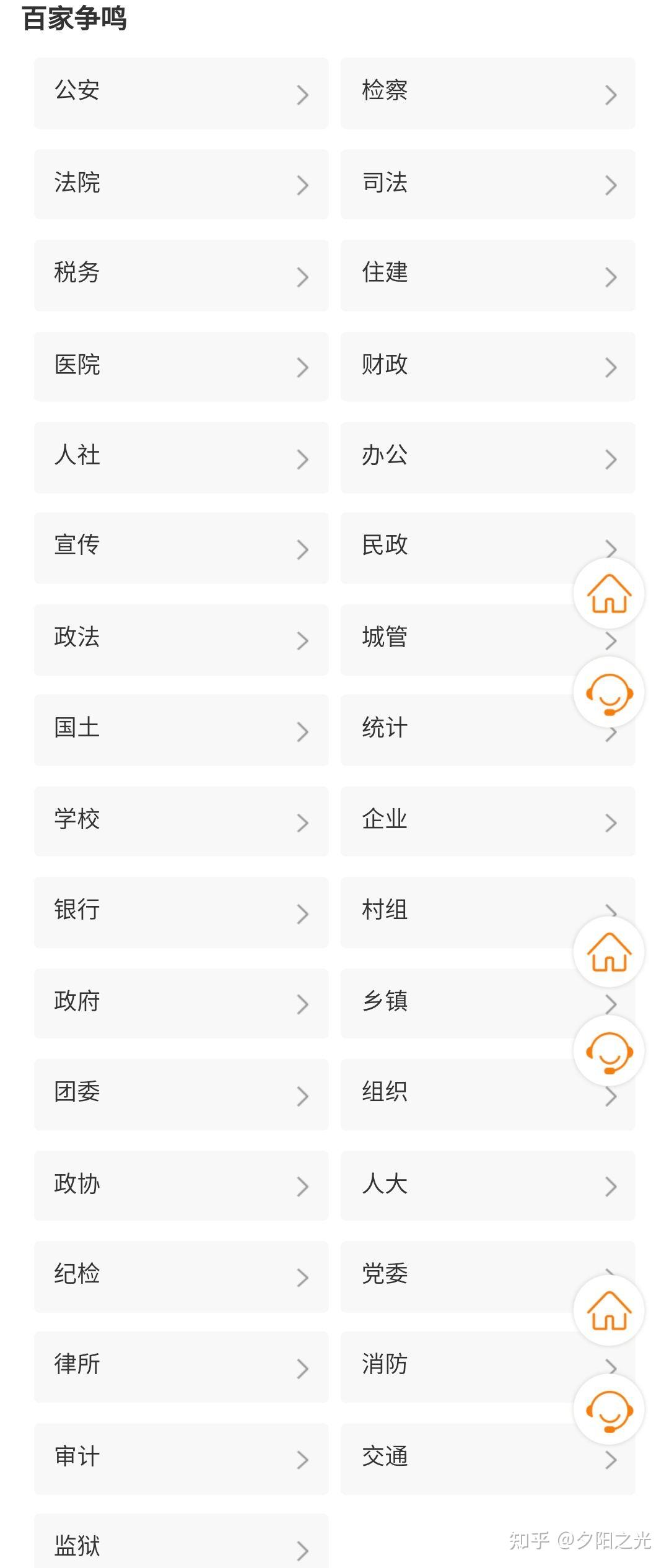Choose the 财政 category
The width and height of the screenshot is (669, 1568).
[x=488, y=366]
